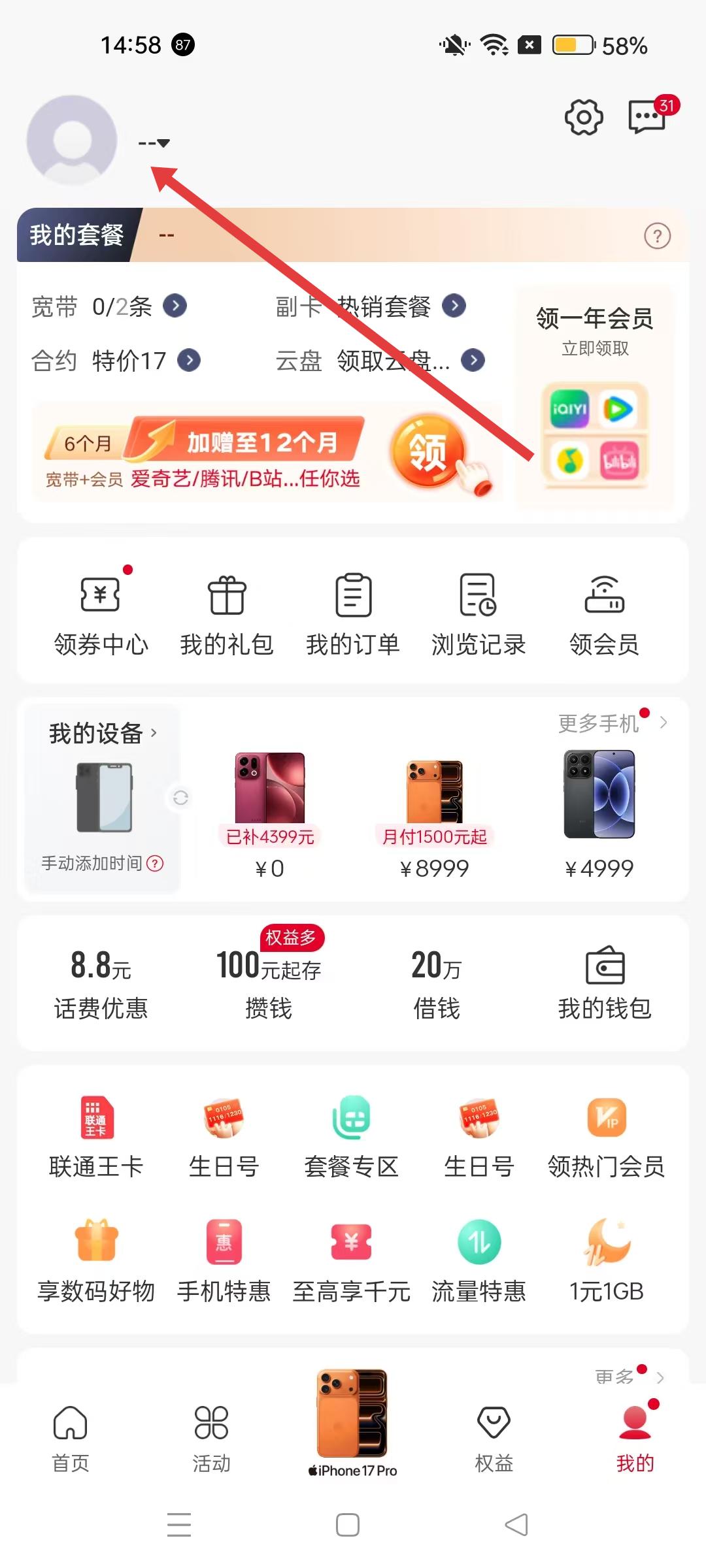This screenshot has width=706, height=1568.
Task: Open 合约 特价17 offer
Action: tap(116, 361)
